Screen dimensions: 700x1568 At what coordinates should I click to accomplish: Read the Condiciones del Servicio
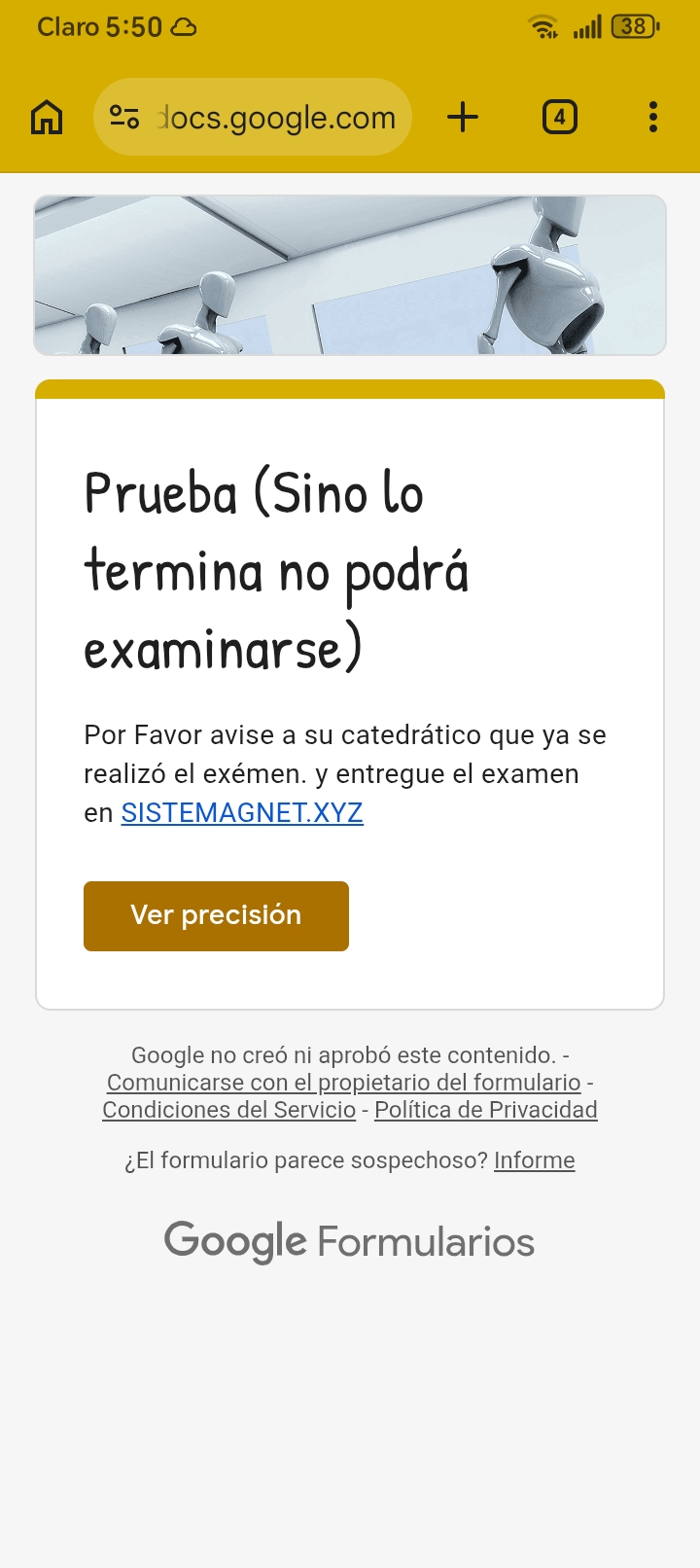coord(229,1110)
